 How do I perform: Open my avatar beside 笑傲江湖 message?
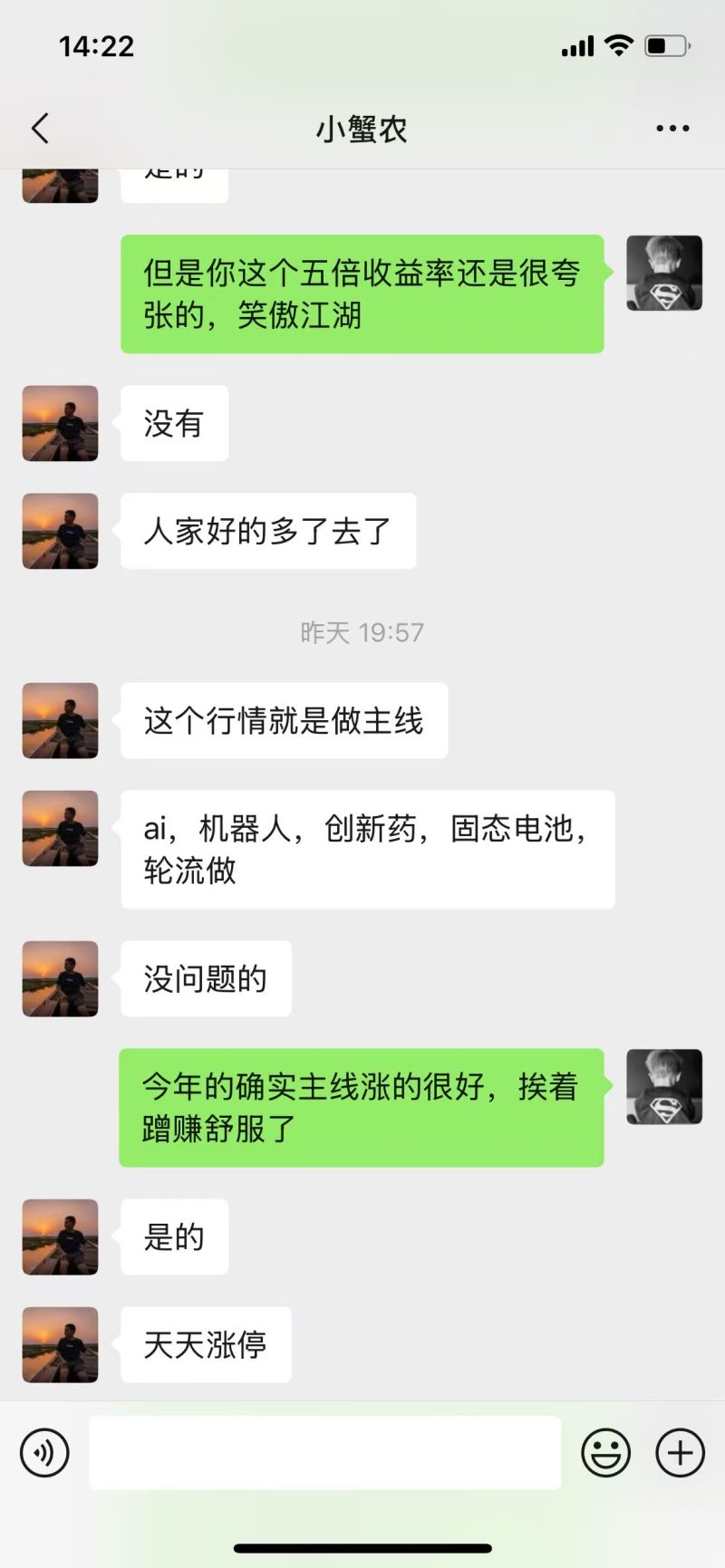[x=664, y=274]
